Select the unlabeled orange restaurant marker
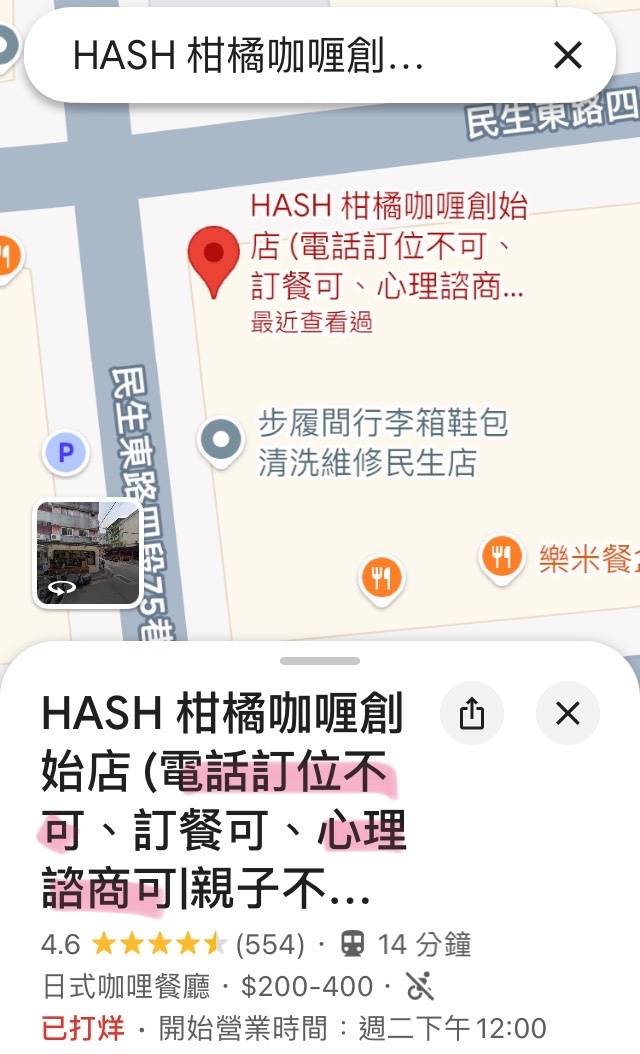Viewport: 640px width, 1054px height. point(381,577)
